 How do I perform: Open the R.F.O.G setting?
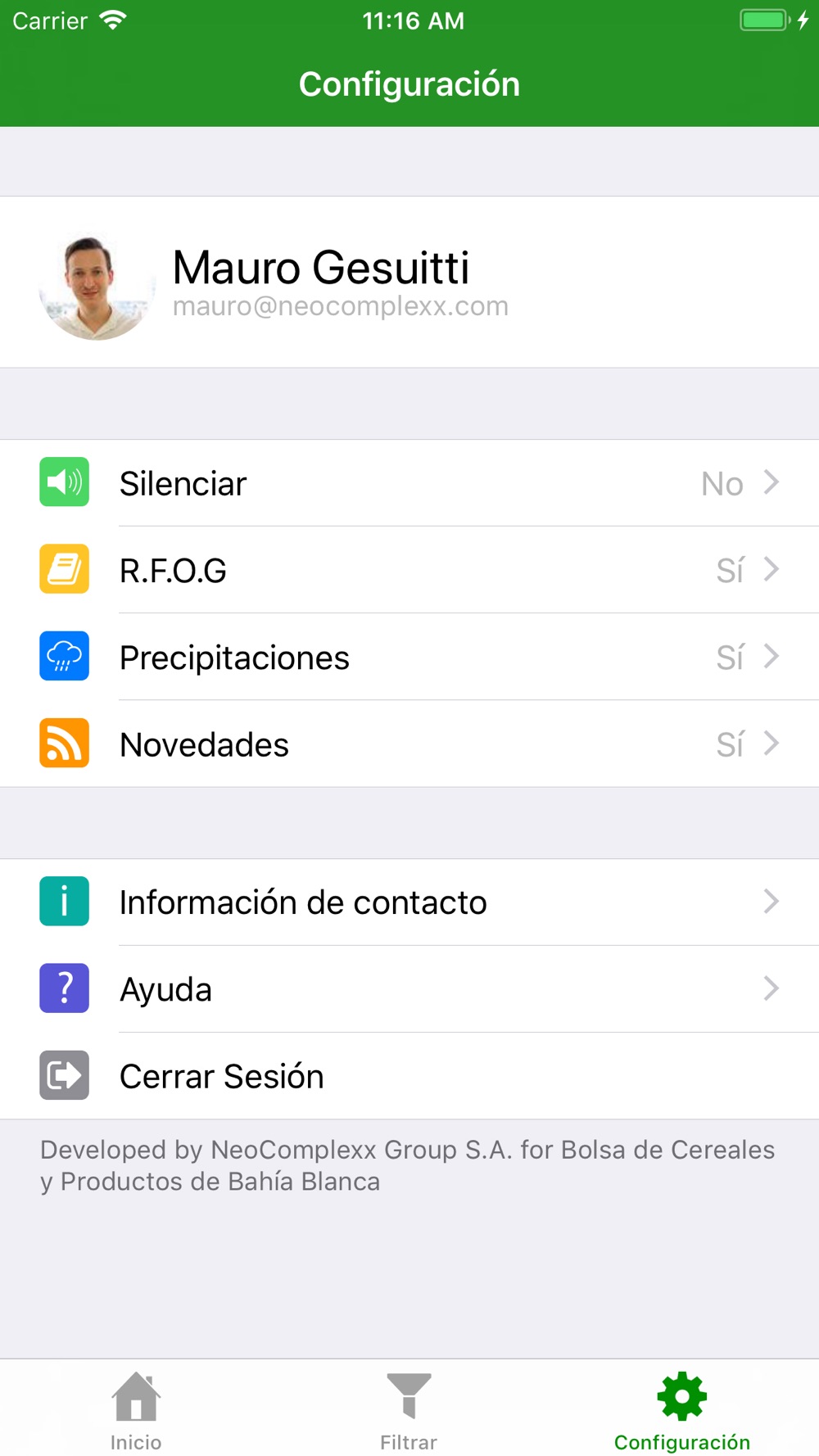click(x=409, y=570)
